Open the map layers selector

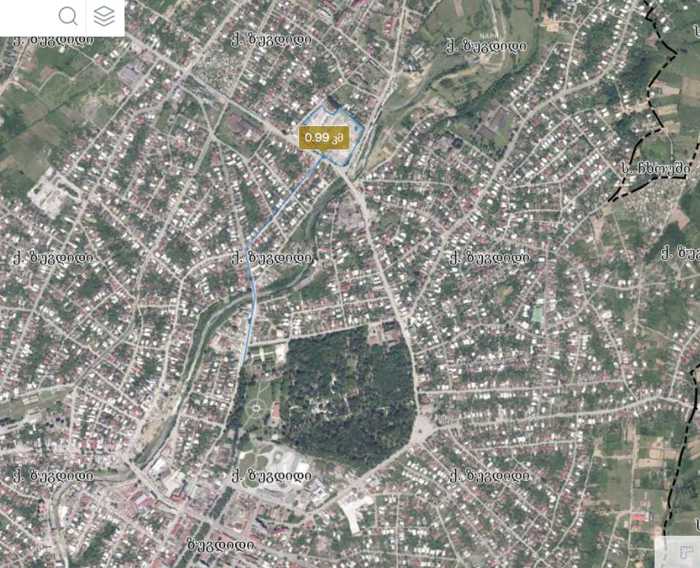click(x=104, y=16)
